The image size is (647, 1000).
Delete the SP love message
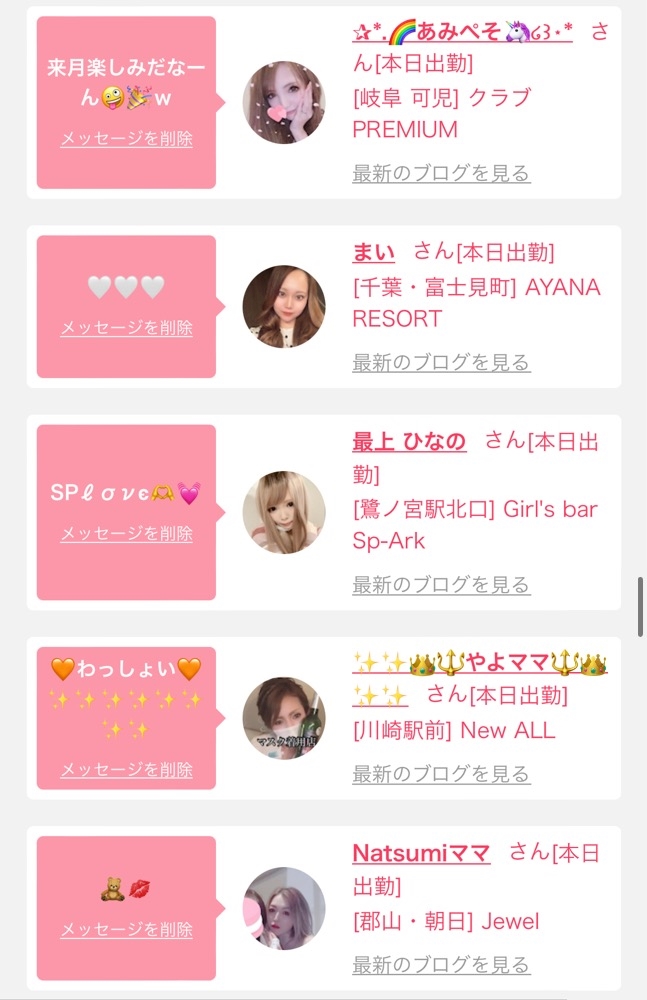point(126,534)
